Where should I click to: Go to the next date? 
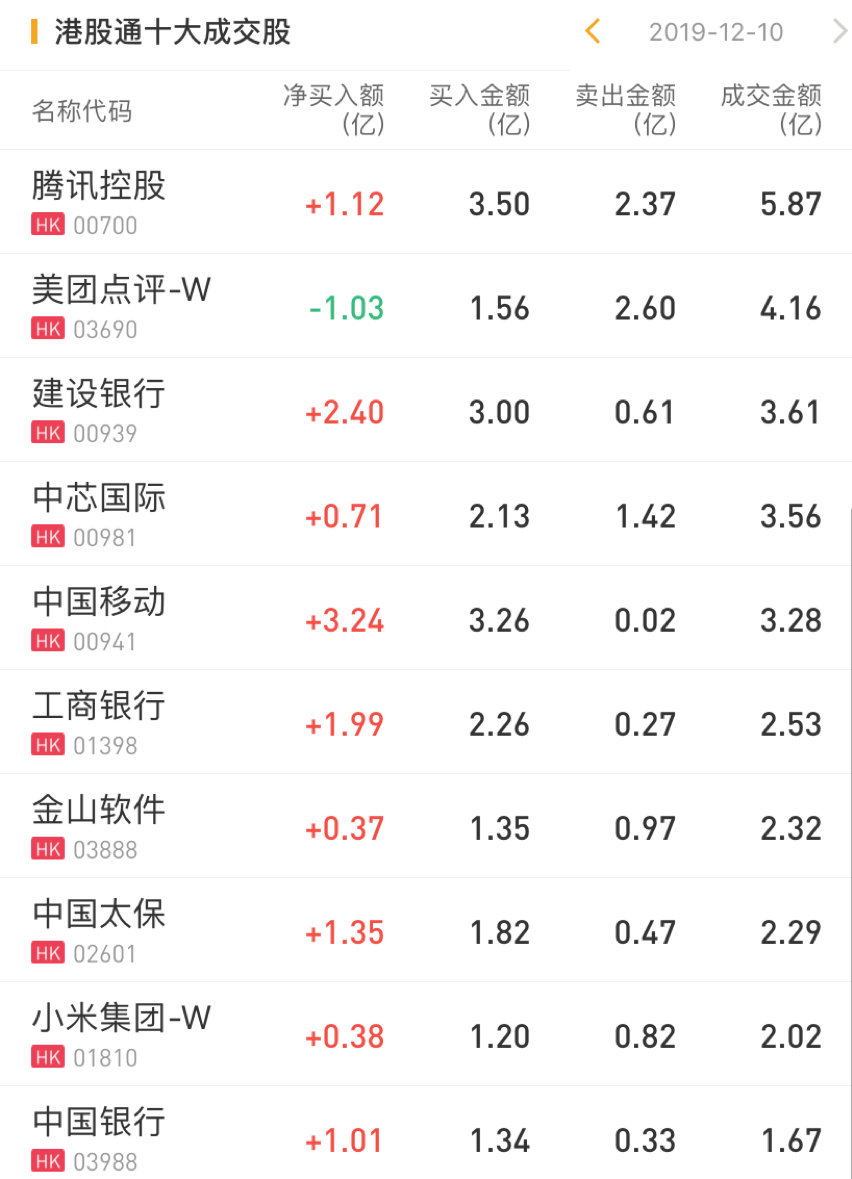tap(838, 32)
